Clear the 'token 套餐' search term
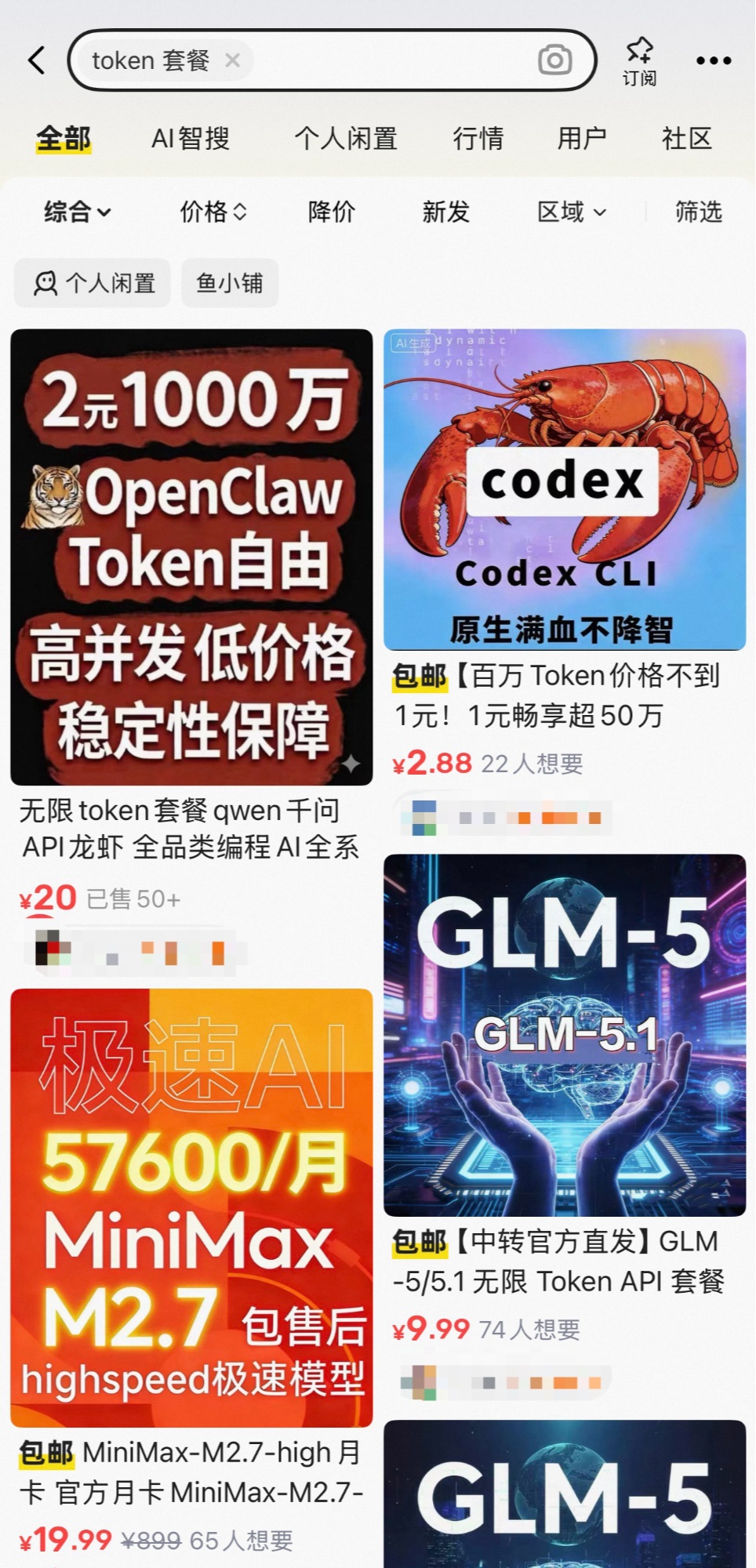Image resolution: width=756 pixels, height=1568 pixels. tap(232, 60)
